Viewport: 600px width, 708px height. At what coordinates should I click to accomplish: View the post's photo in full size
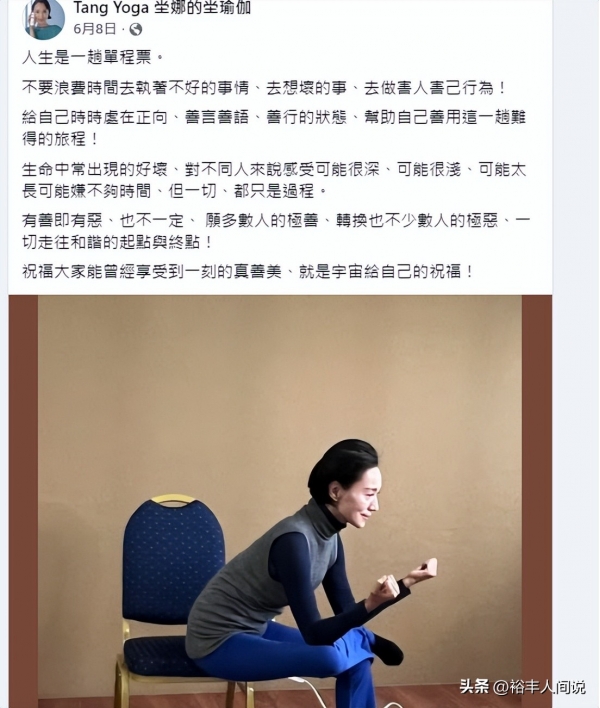280,500
